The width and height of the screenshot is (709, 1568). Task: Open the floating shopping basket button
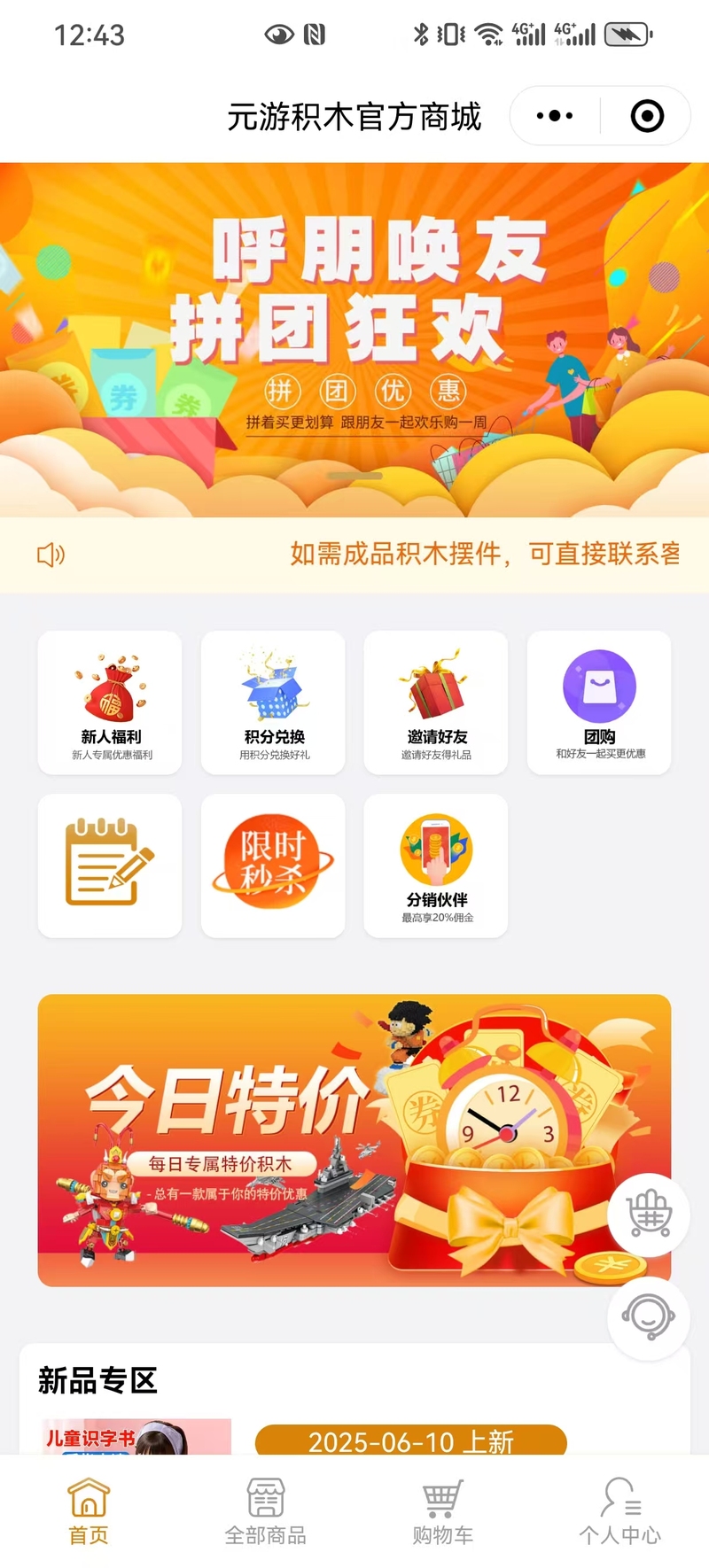(649, 1215)
